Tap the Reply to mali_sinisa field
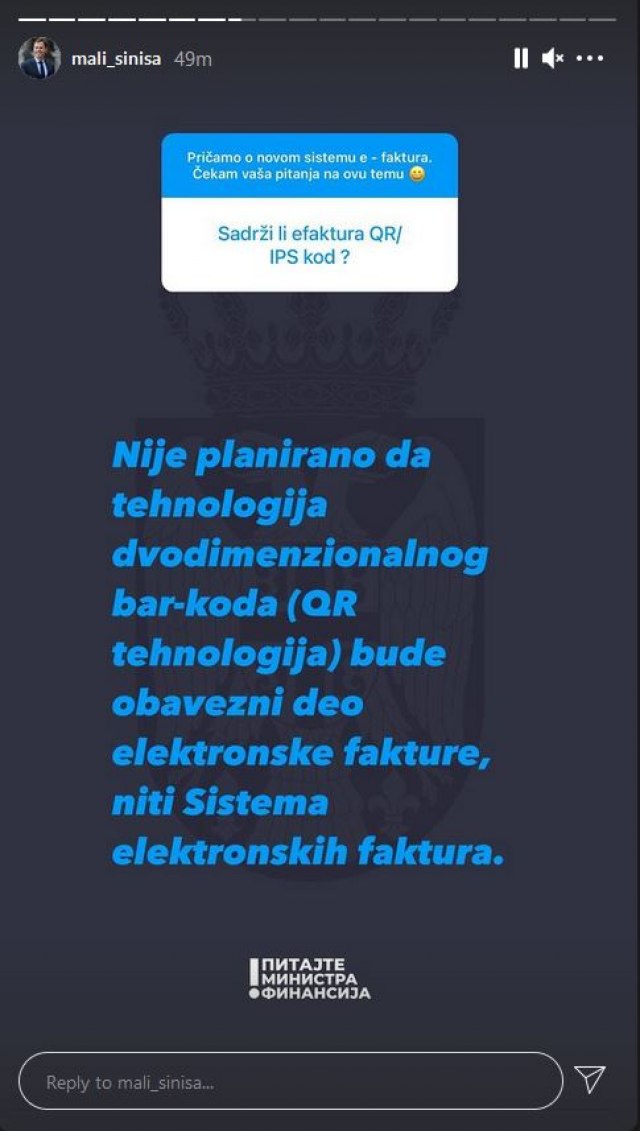640x1131 pixels. point(290,1081)
